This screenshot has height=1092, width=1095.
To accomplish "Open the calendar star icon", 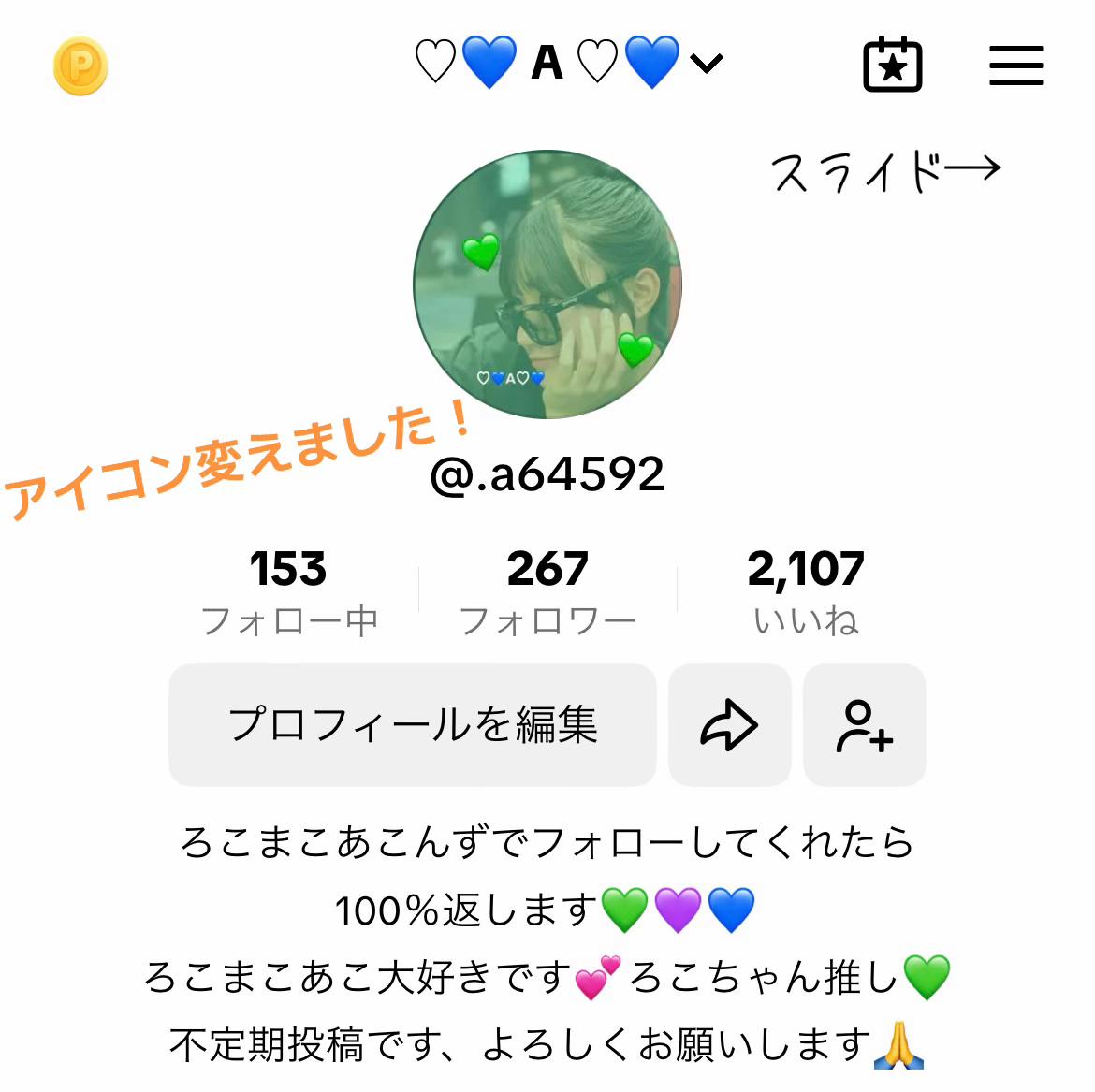I will pos(892,66).
